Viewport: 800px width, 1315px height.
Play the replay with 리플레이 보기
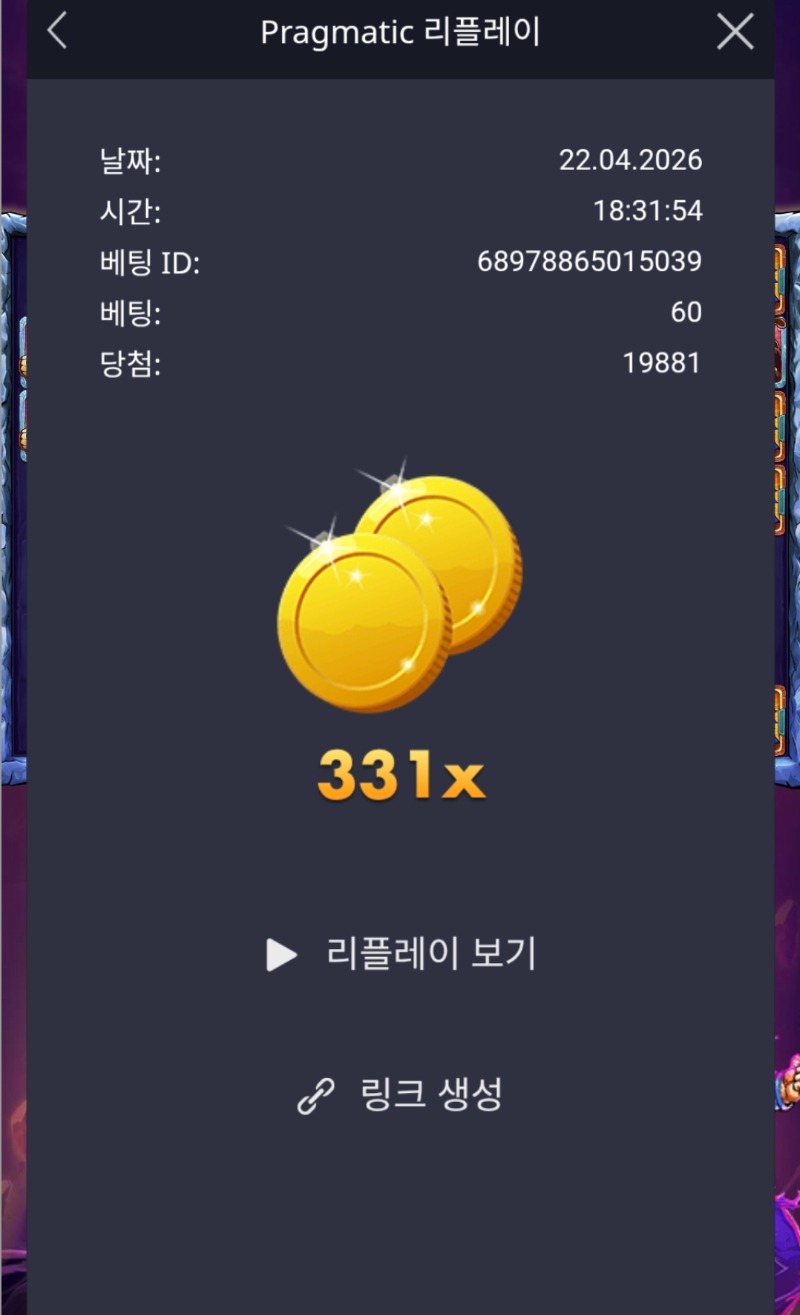tap(402, 955)
